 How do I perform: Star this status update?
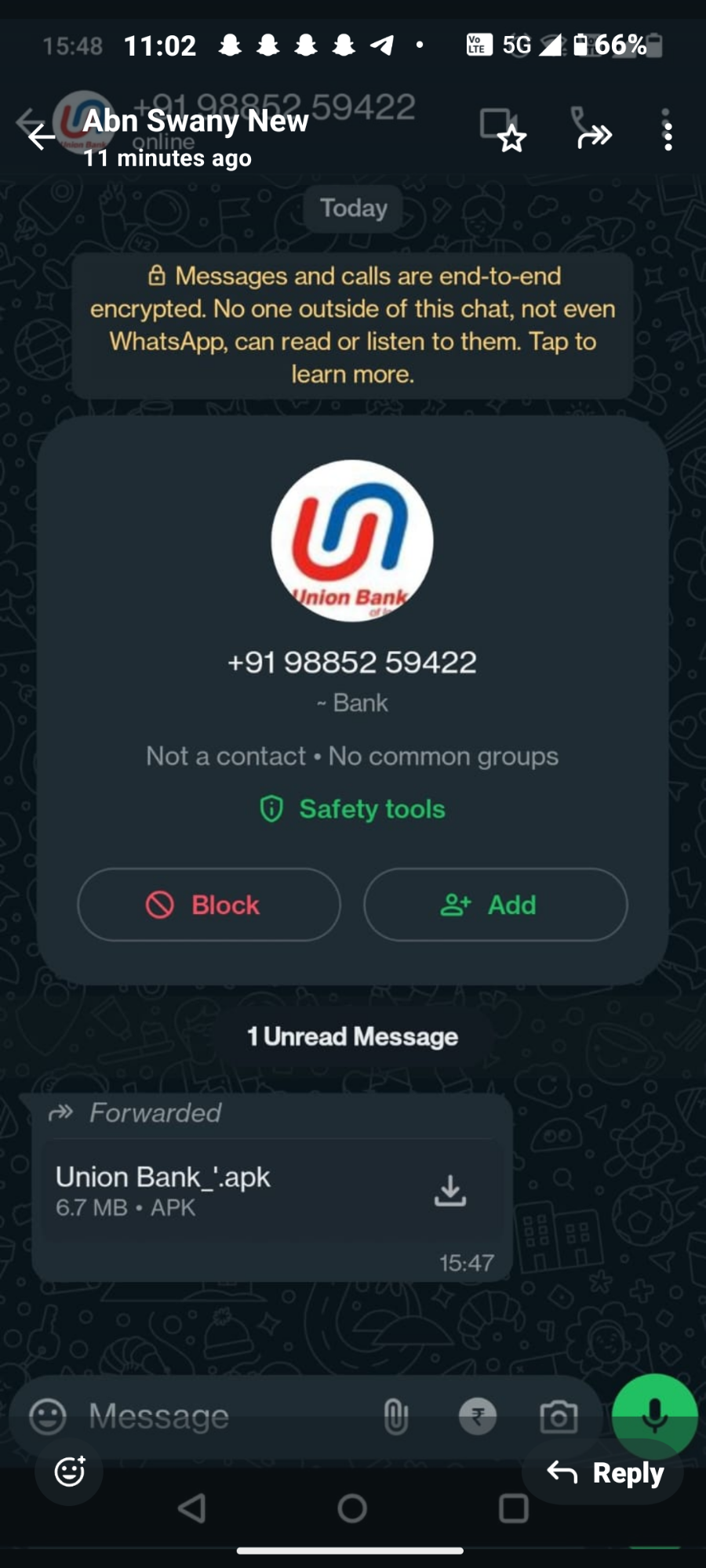pyautogui.click(x=512, y=139)
